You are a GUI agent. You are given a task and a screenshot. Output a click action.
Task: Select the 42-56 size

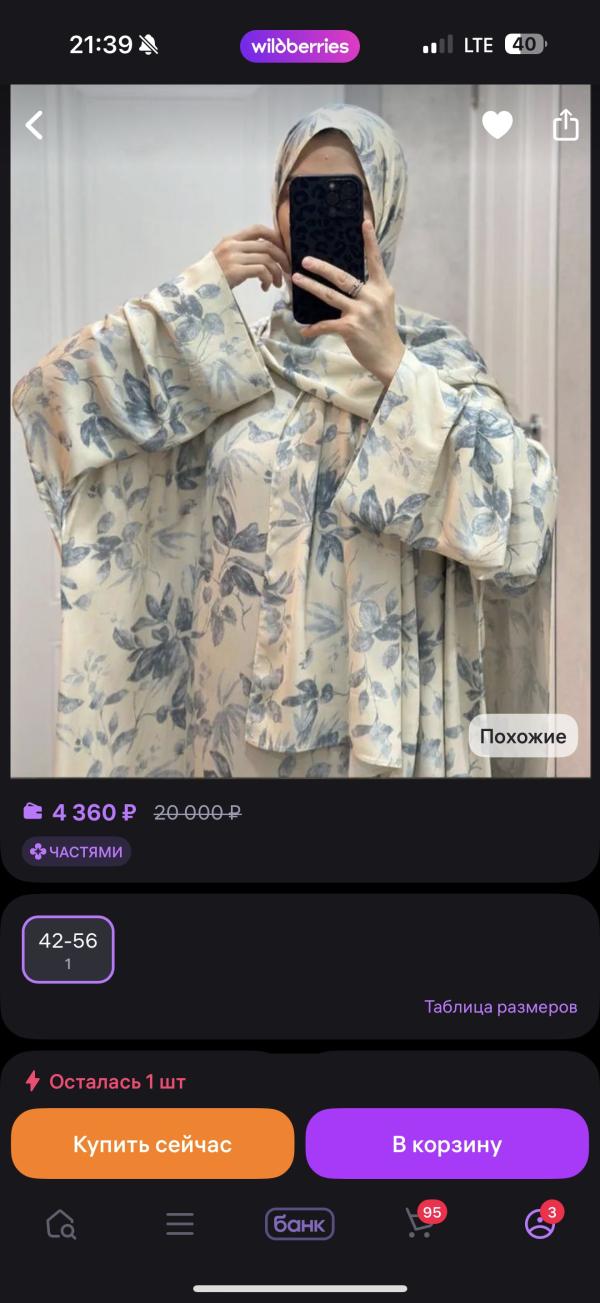(68, 949)
